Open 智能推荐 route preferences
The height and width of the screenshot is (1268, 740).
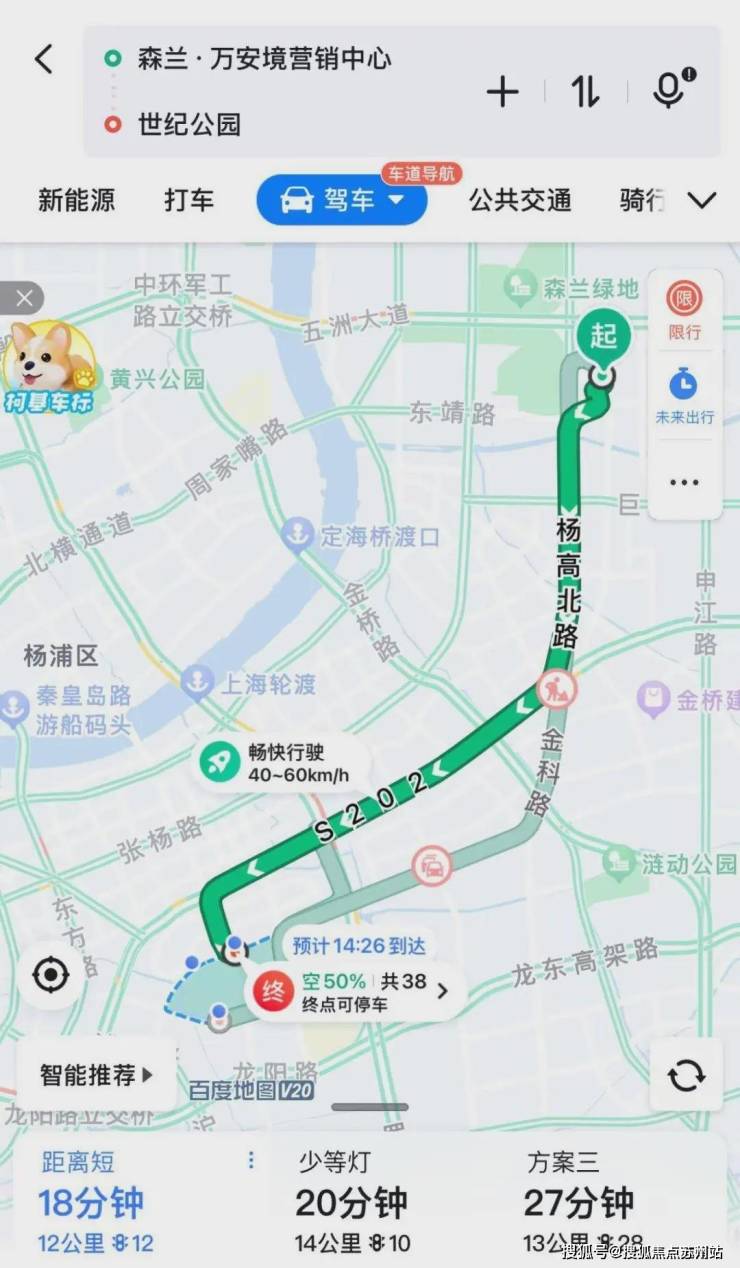point(97,1075)
